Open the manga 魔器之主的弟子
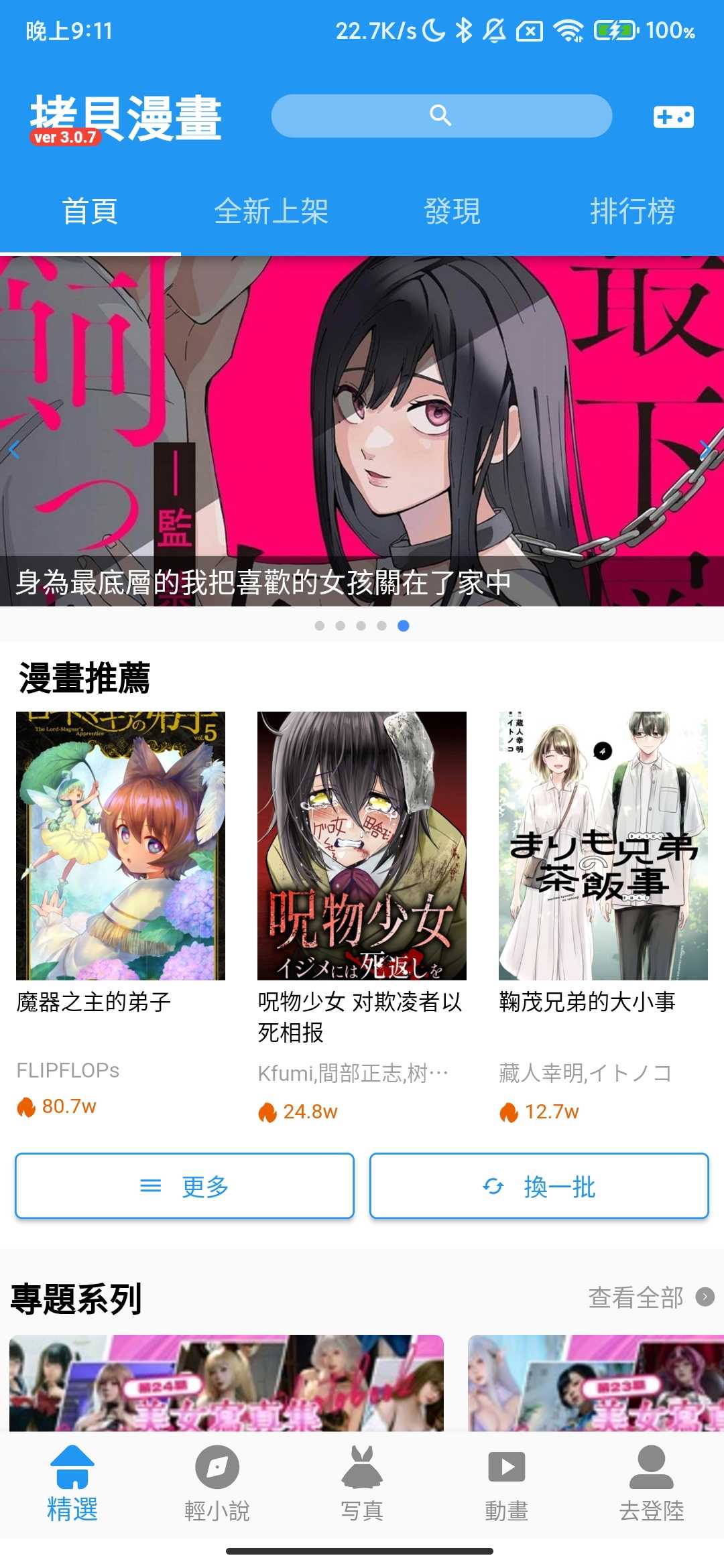The image size is (724, 1568). pyautogui.click(x=121, y=846)
